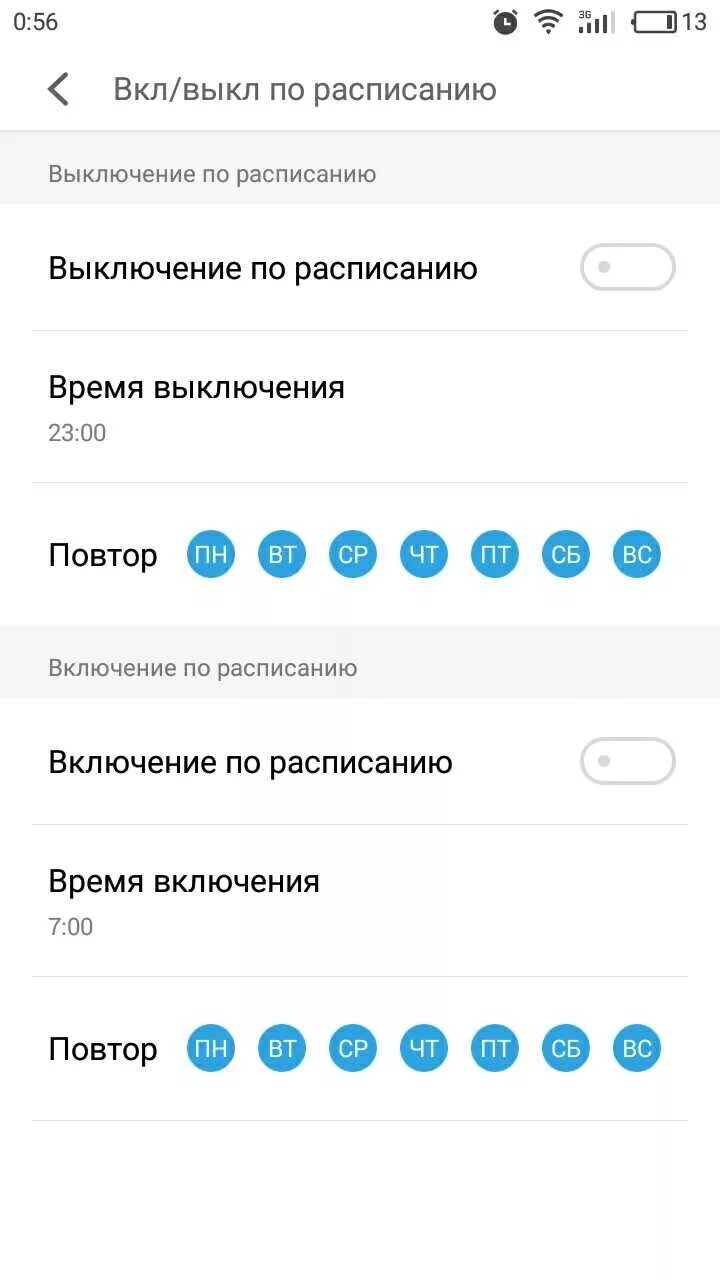720x1280 pixels.
Task: Tap the Выключение по расписанию section header
Action: point(211,173)
